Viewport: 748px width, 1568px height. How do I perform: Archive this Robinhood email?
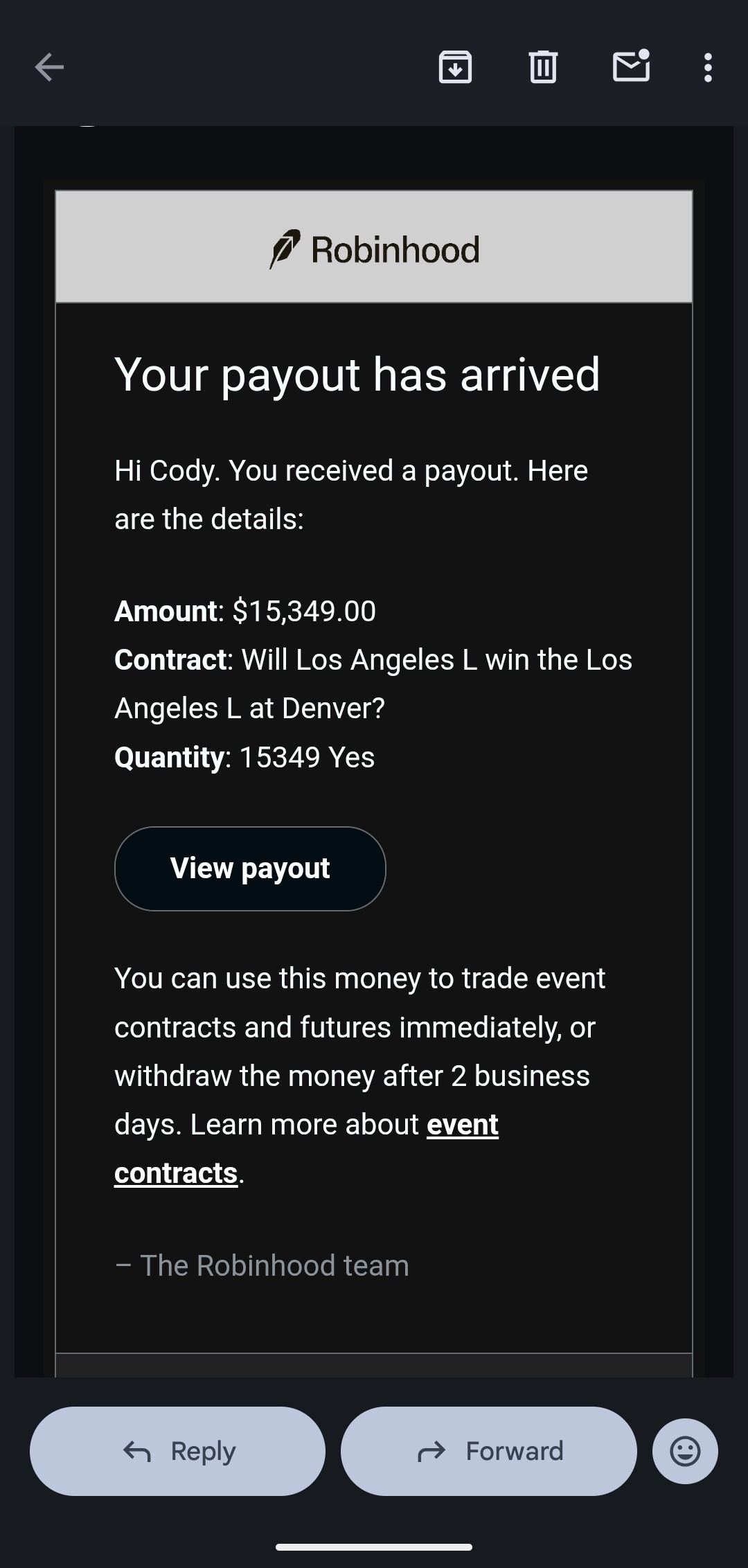(x=455, y=67)
